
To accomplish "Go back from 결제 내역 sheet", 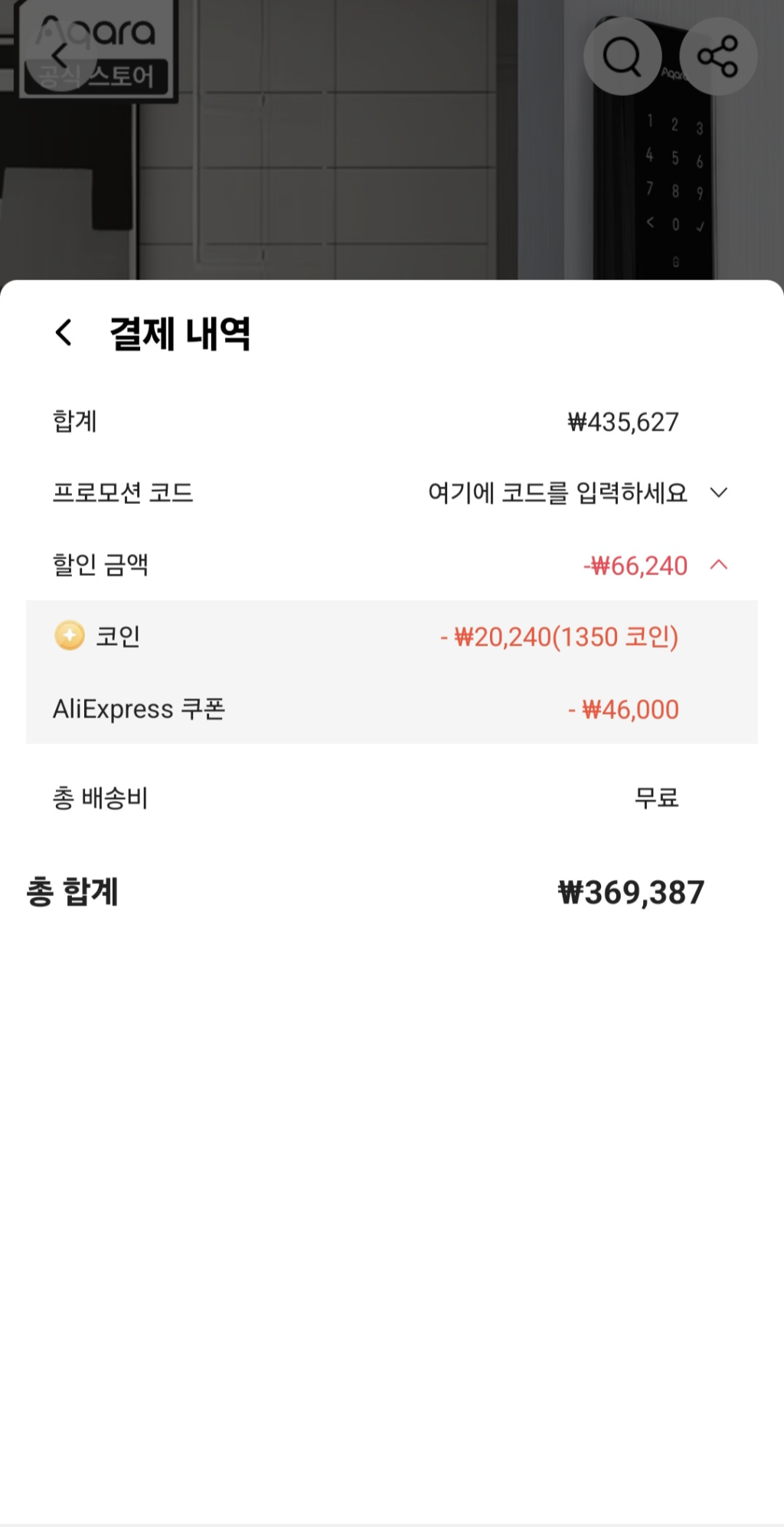I will [x=64, y=333].
